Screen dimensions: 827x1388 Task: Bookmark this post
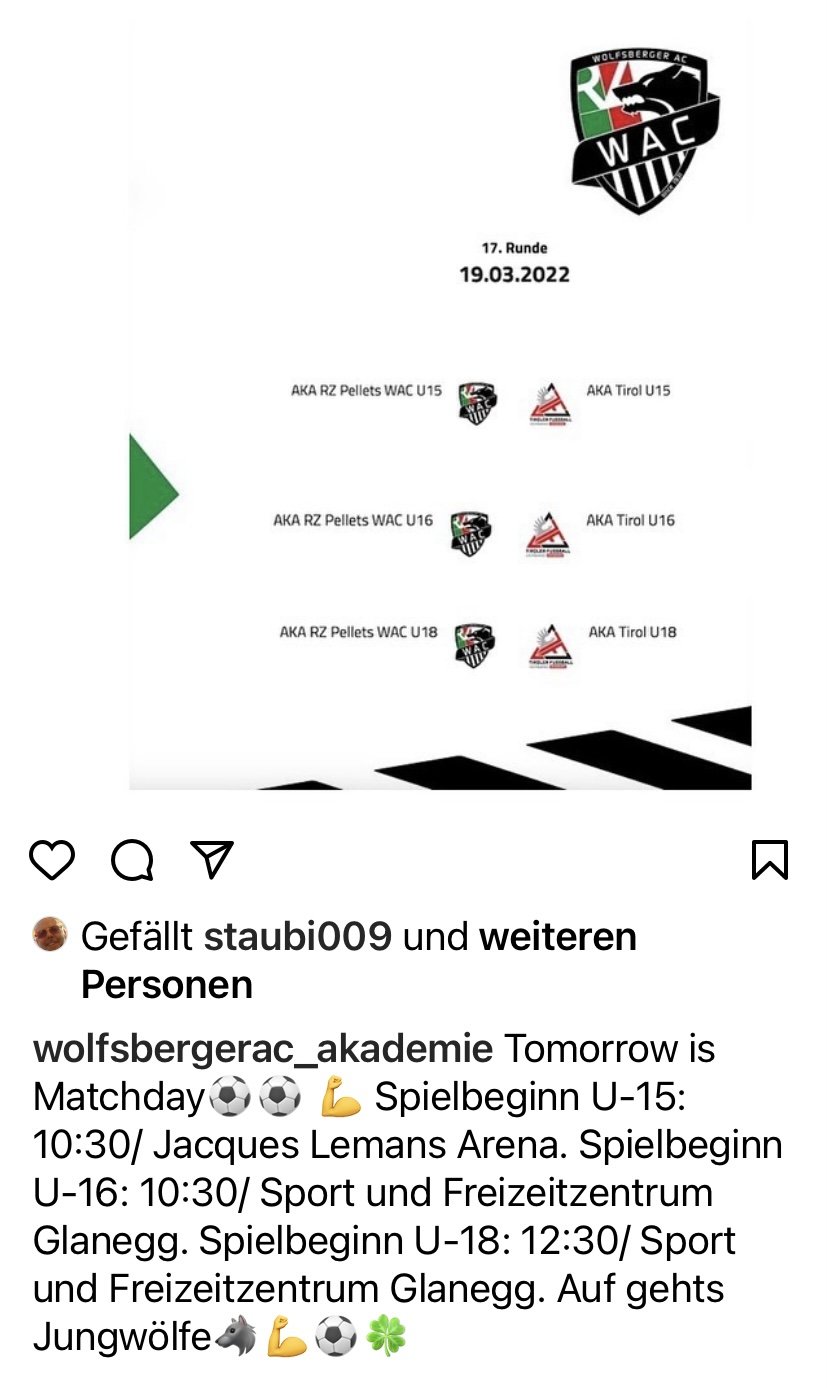770,860
